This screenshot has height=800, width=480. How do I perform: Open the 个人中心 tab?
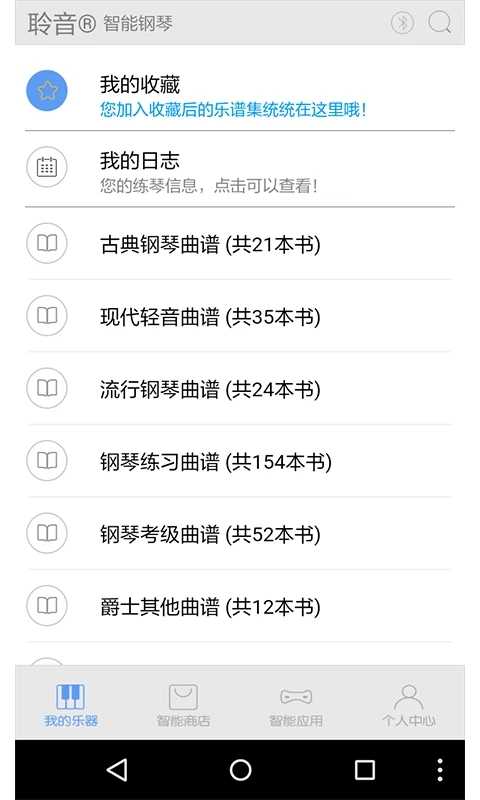point(409,705)
